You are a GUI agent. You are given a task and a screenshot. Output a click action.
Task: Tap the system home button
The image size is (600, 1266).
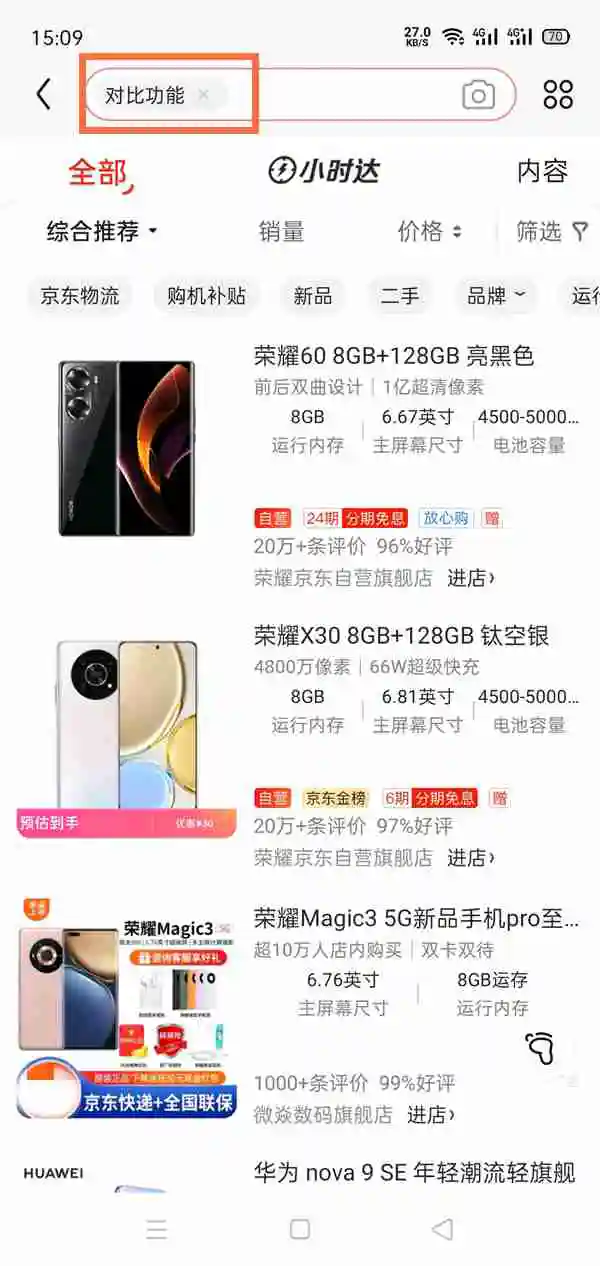(300, 1229)
